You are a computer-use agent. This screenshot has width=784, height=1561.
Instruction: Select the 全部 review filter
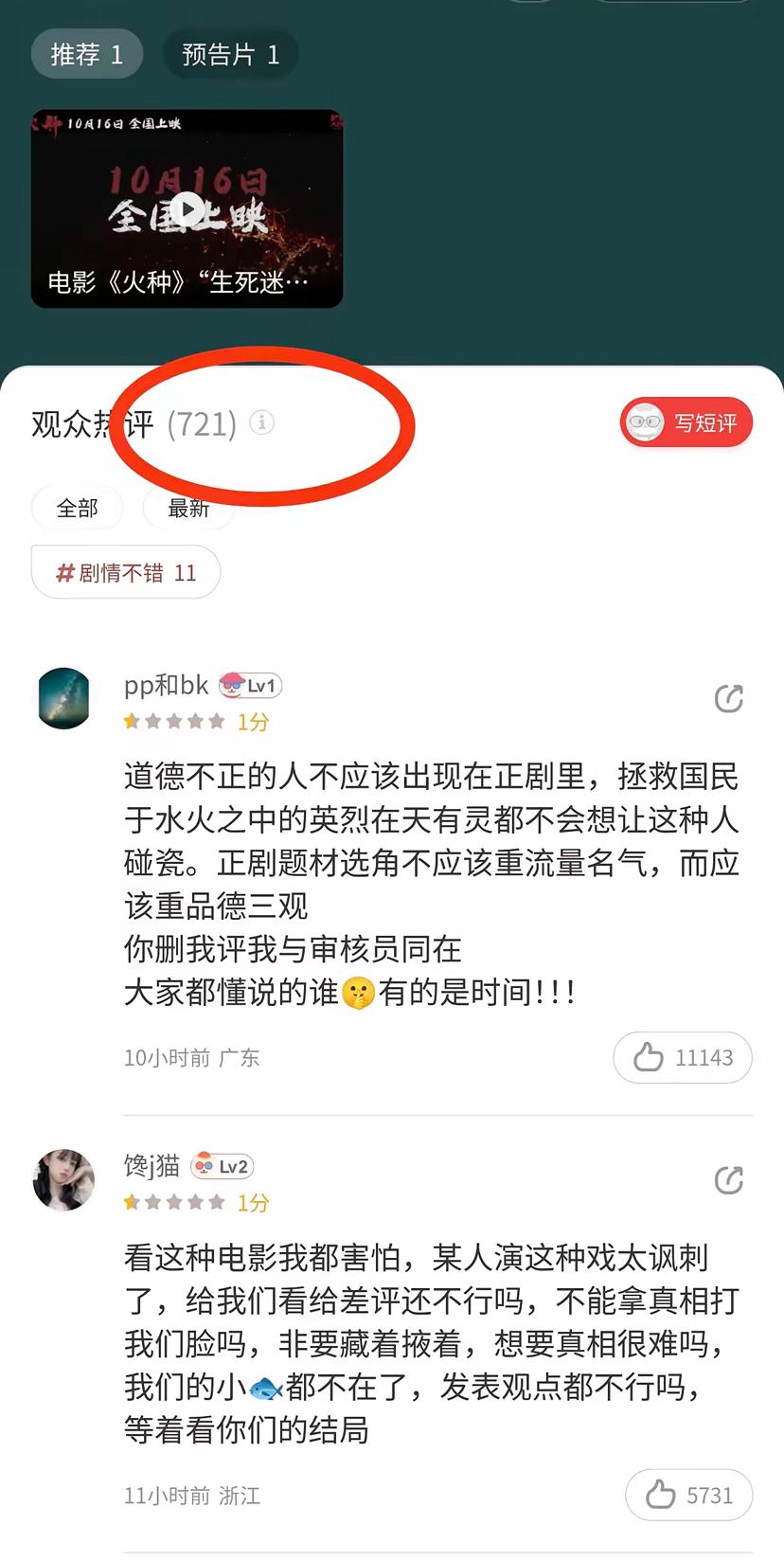click(x=77, y=509)
